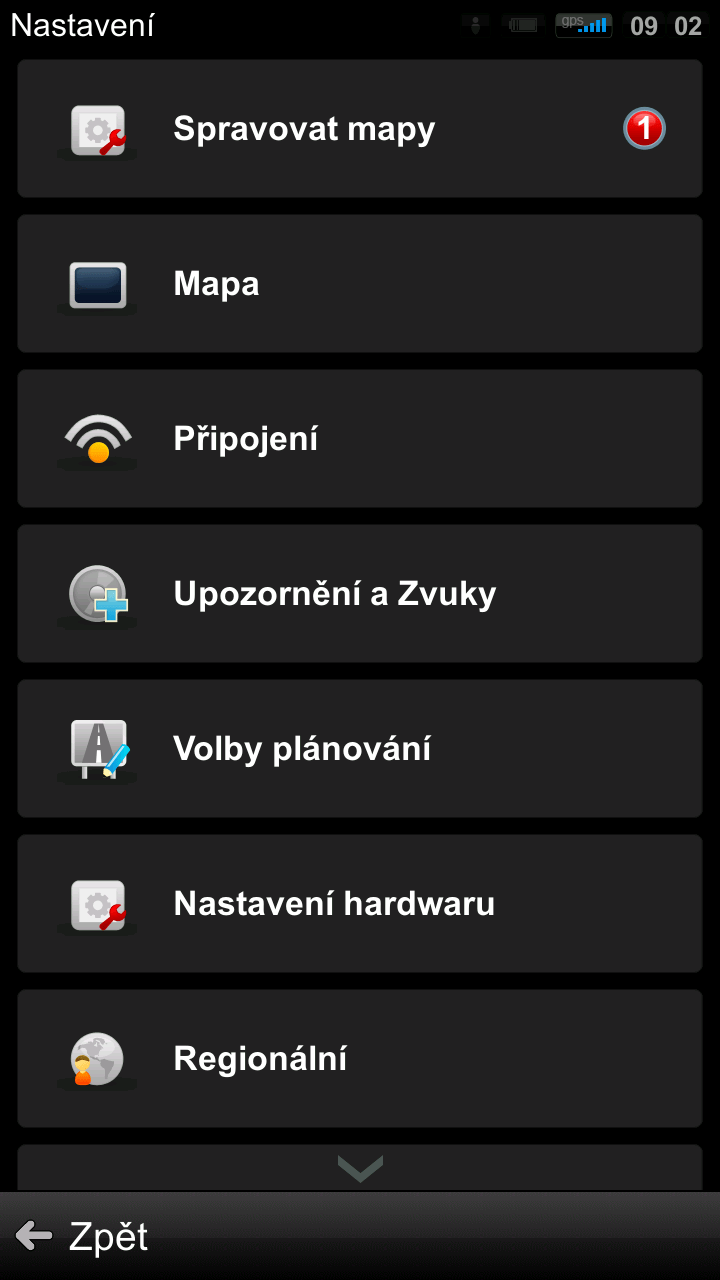Choose Regionální settings

click(360, 1059)
